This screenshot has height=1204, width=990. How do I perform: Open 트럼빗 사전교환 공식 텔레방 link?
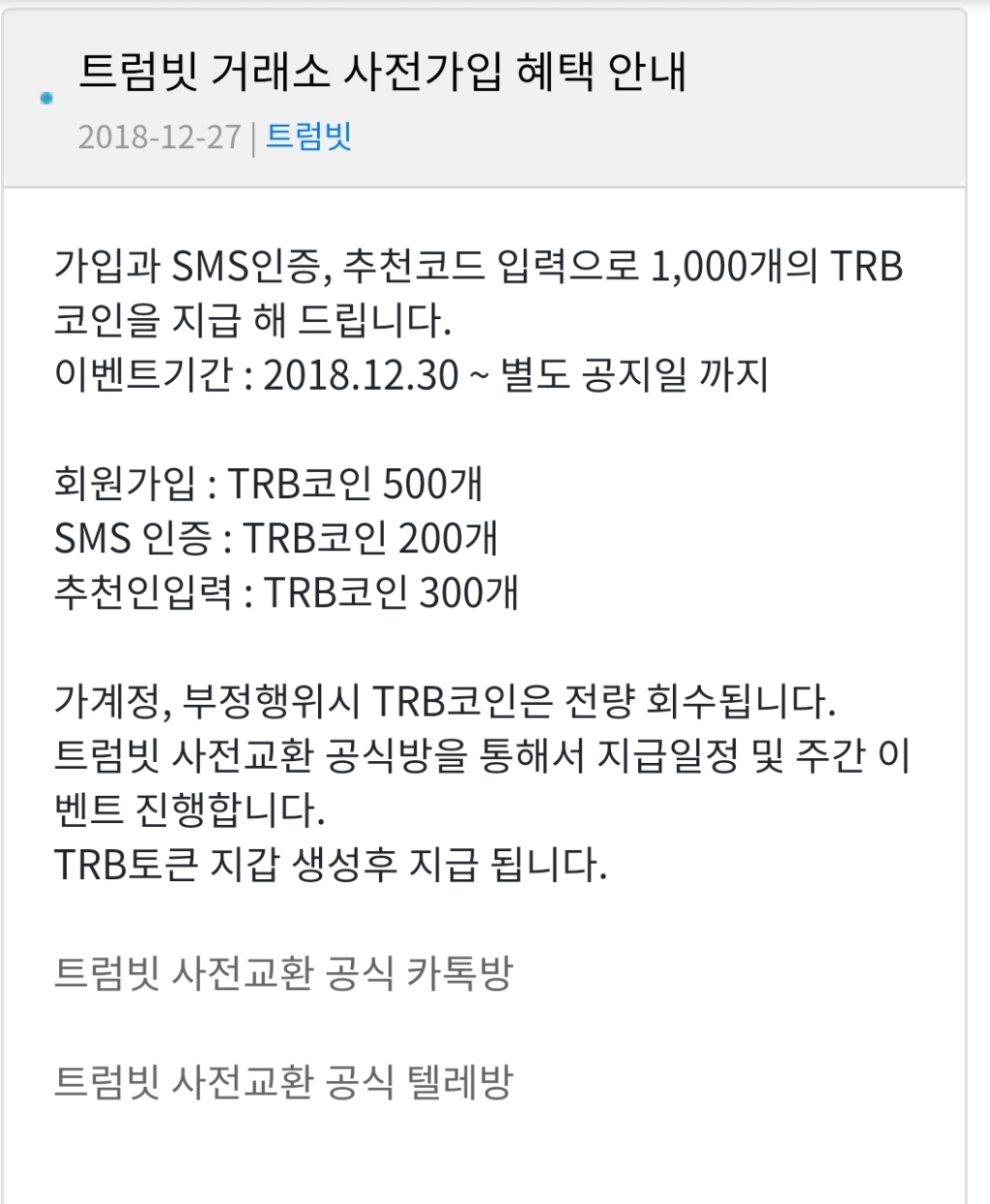tap(282, 1081)
